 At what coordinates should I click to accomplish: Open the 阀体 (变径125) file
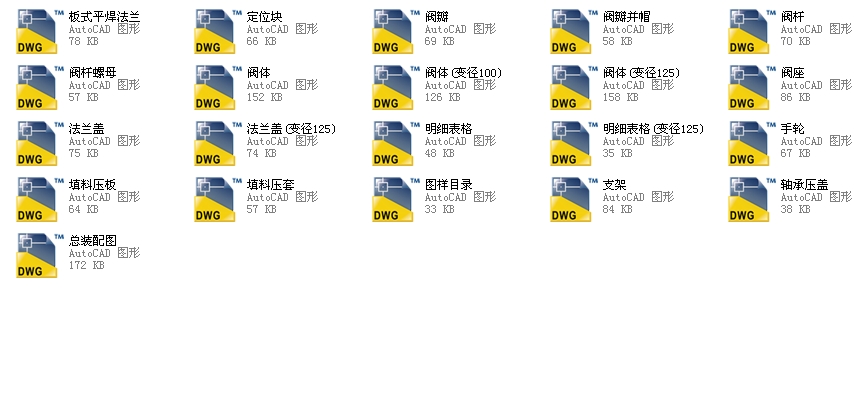coord(573,87)
